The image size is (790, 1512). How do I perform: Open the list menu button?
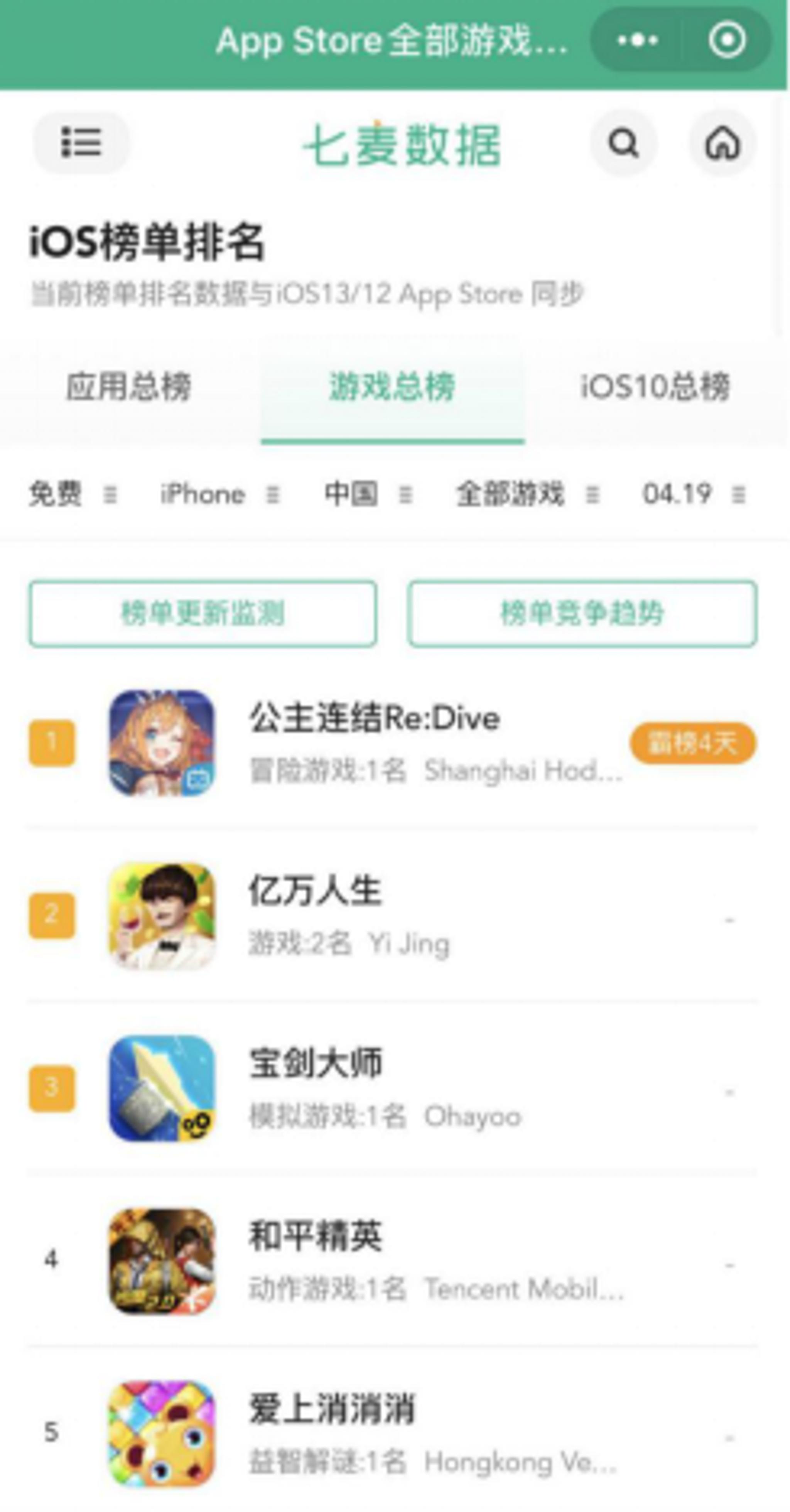click(x=81, y=143)
